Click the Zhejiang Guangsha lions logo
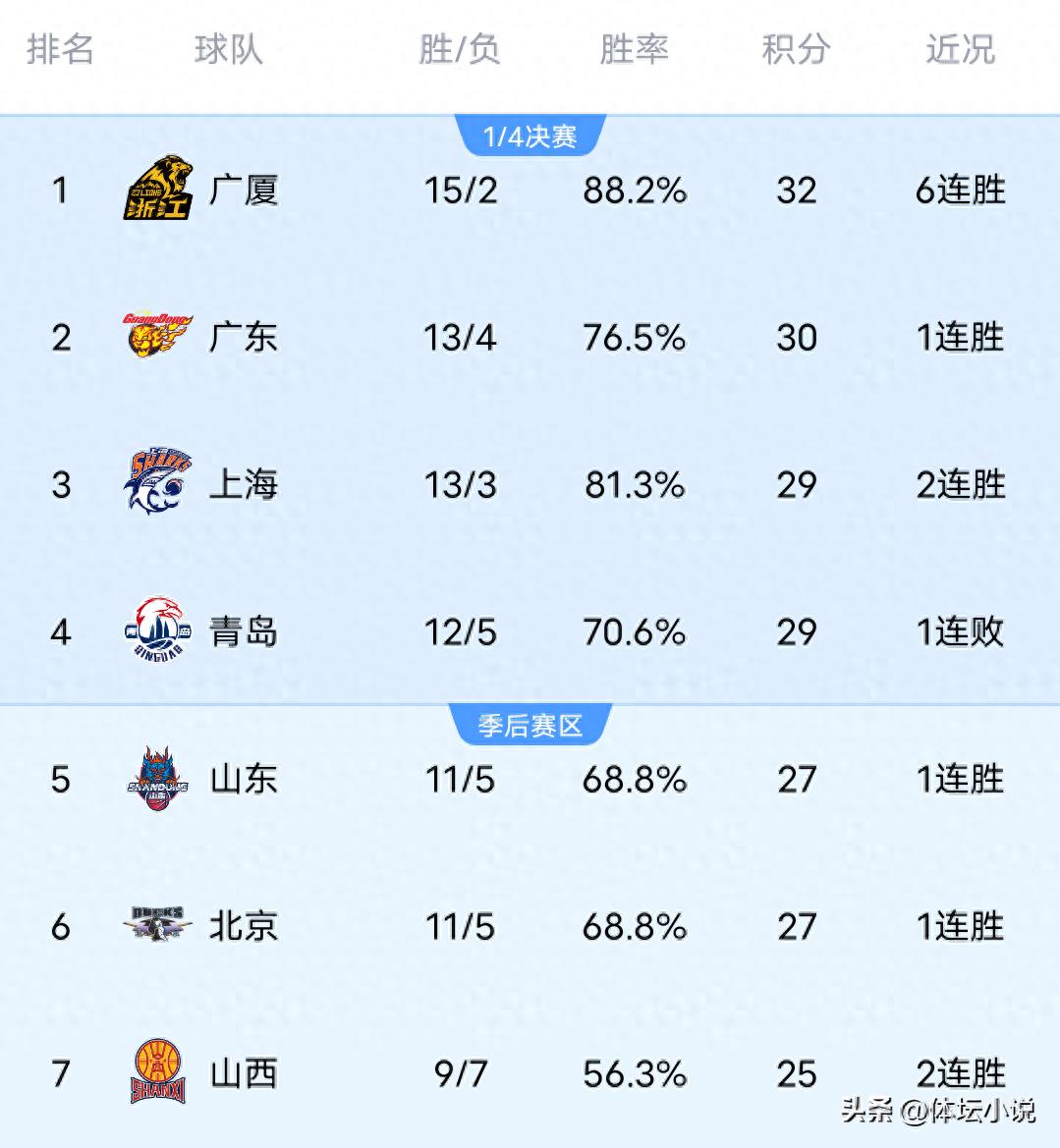This screenshot has height=1148, width=1060. 159,190
